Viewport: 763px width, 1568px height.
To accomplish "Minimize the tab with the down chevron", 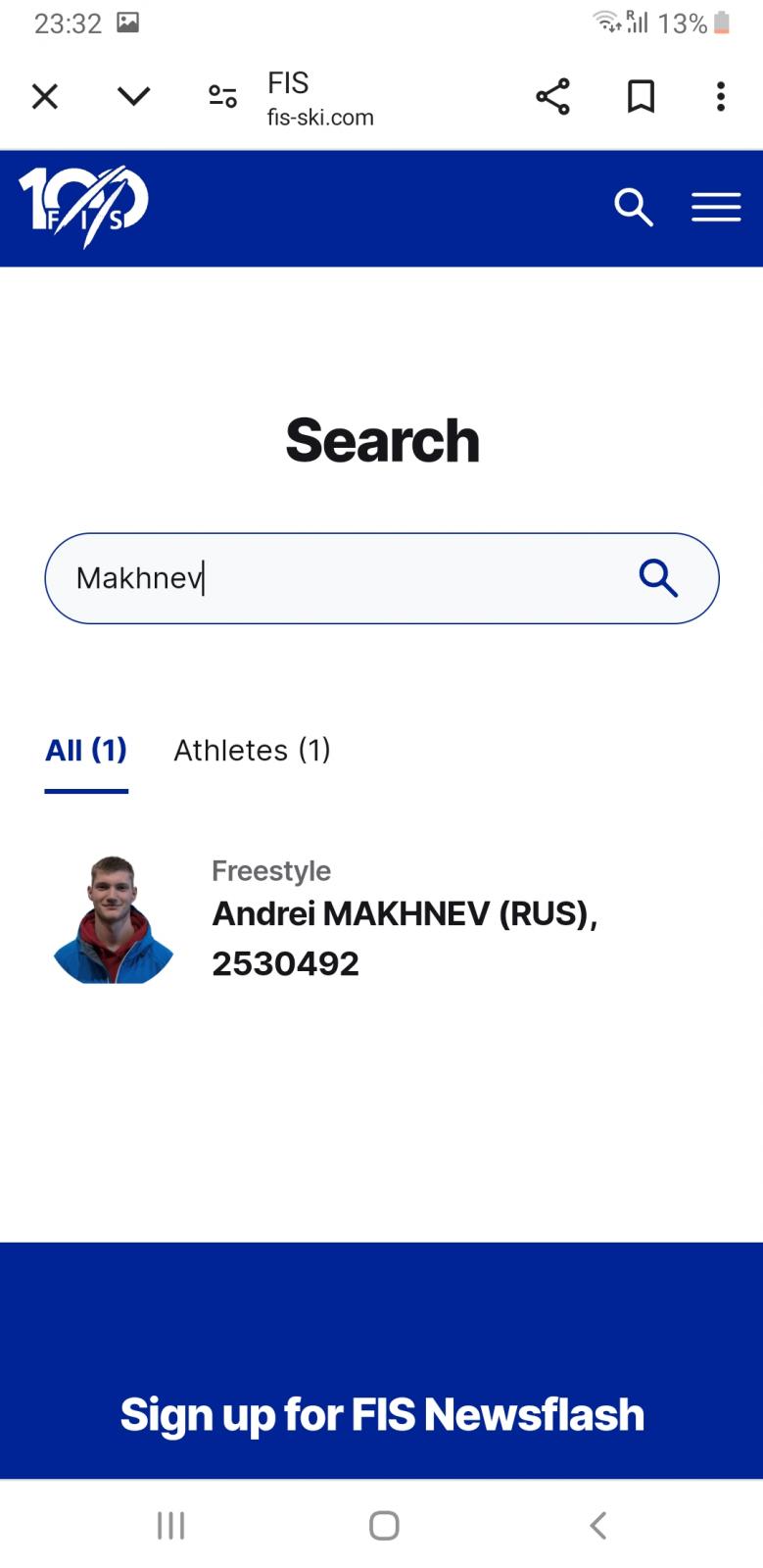I will (133, 96).
